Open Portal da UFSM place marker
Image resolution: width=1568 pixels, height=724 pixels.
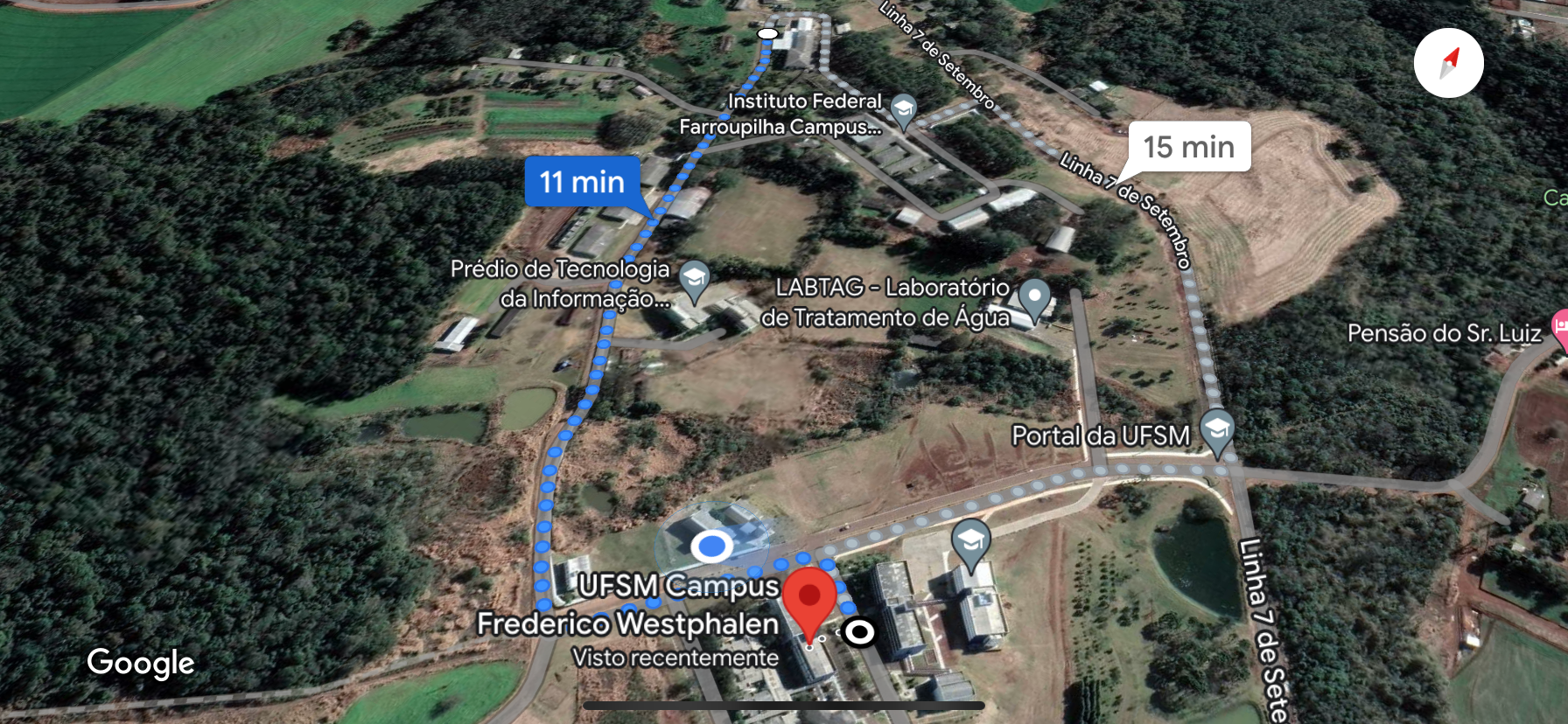pyautogui.click(x=1216, y=428)
